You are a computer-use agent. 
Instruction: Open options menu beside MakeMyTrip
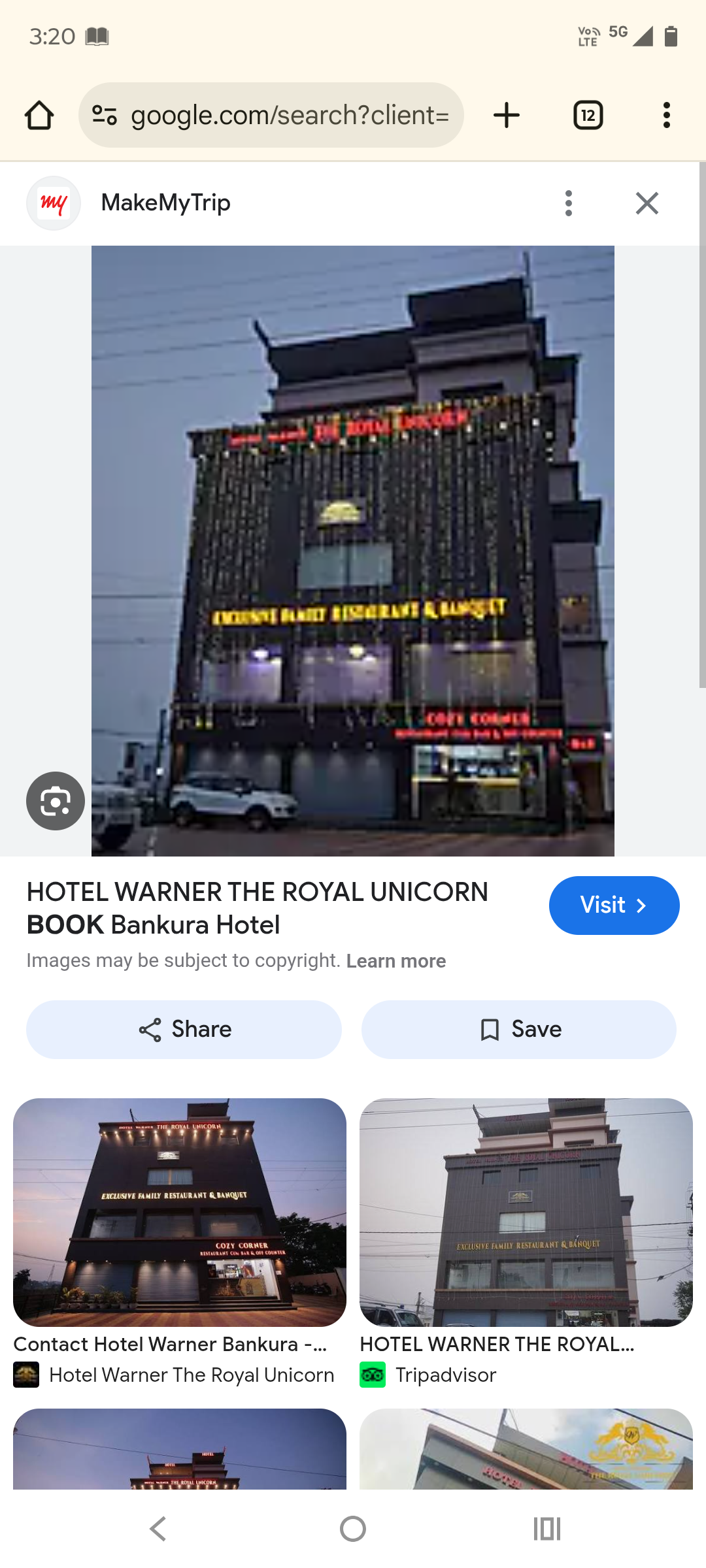(569, 203)
